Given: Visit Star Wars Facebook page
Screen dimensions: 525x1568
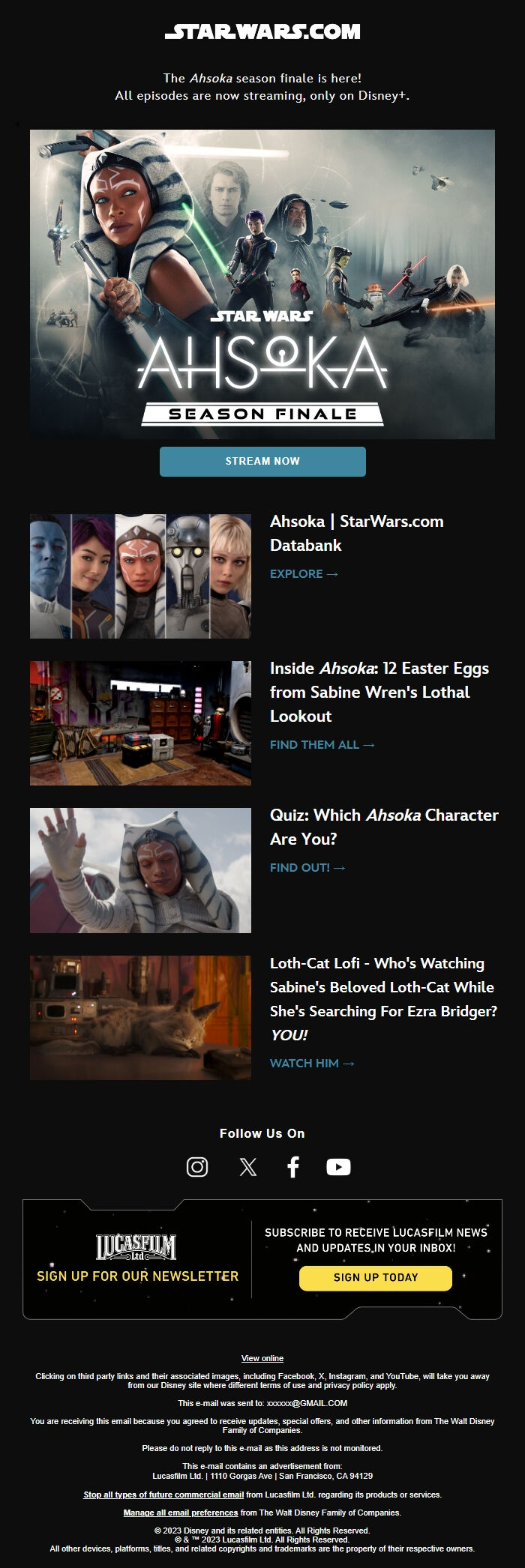Looking at the screenshot, I should (x=293, y=1166).
